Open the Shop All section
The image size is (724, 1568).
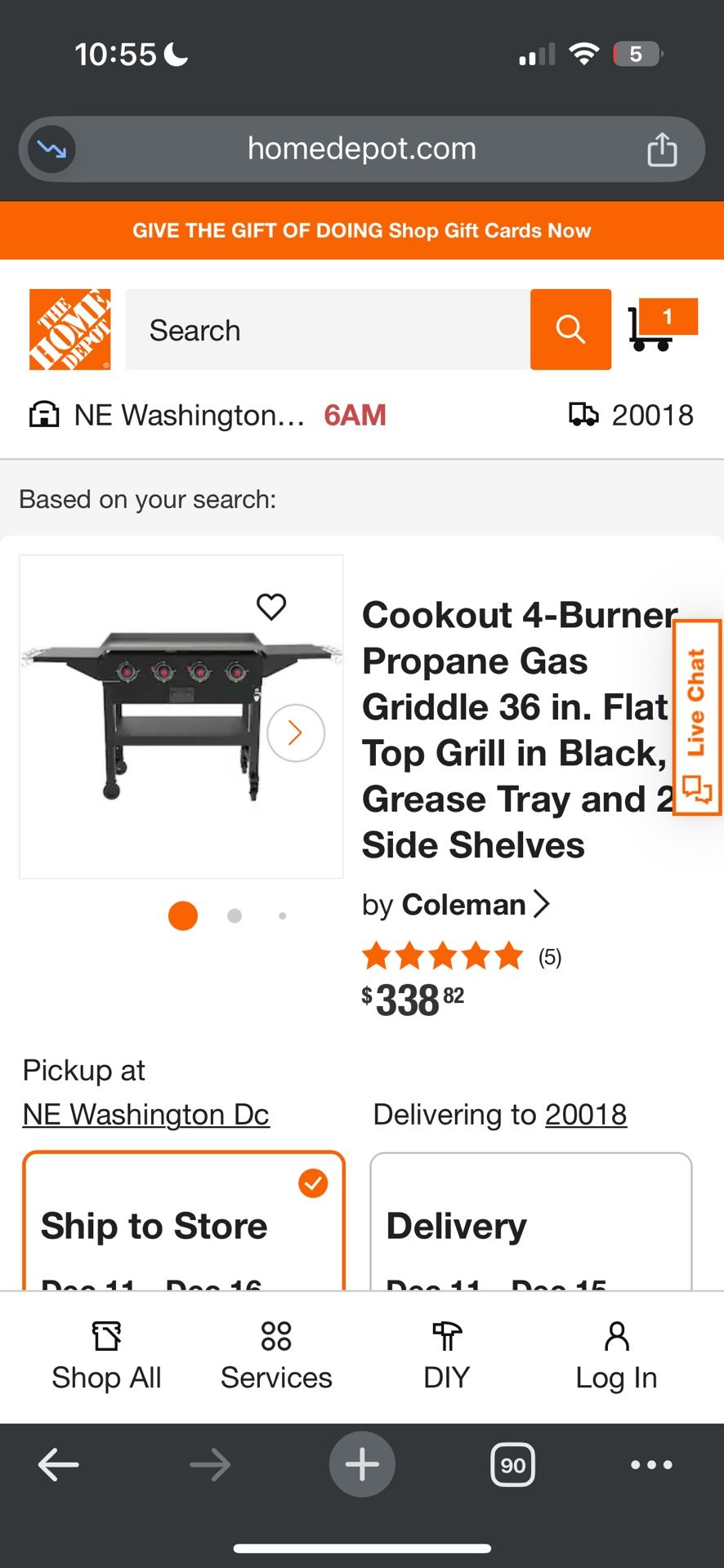click(106, 1353)
